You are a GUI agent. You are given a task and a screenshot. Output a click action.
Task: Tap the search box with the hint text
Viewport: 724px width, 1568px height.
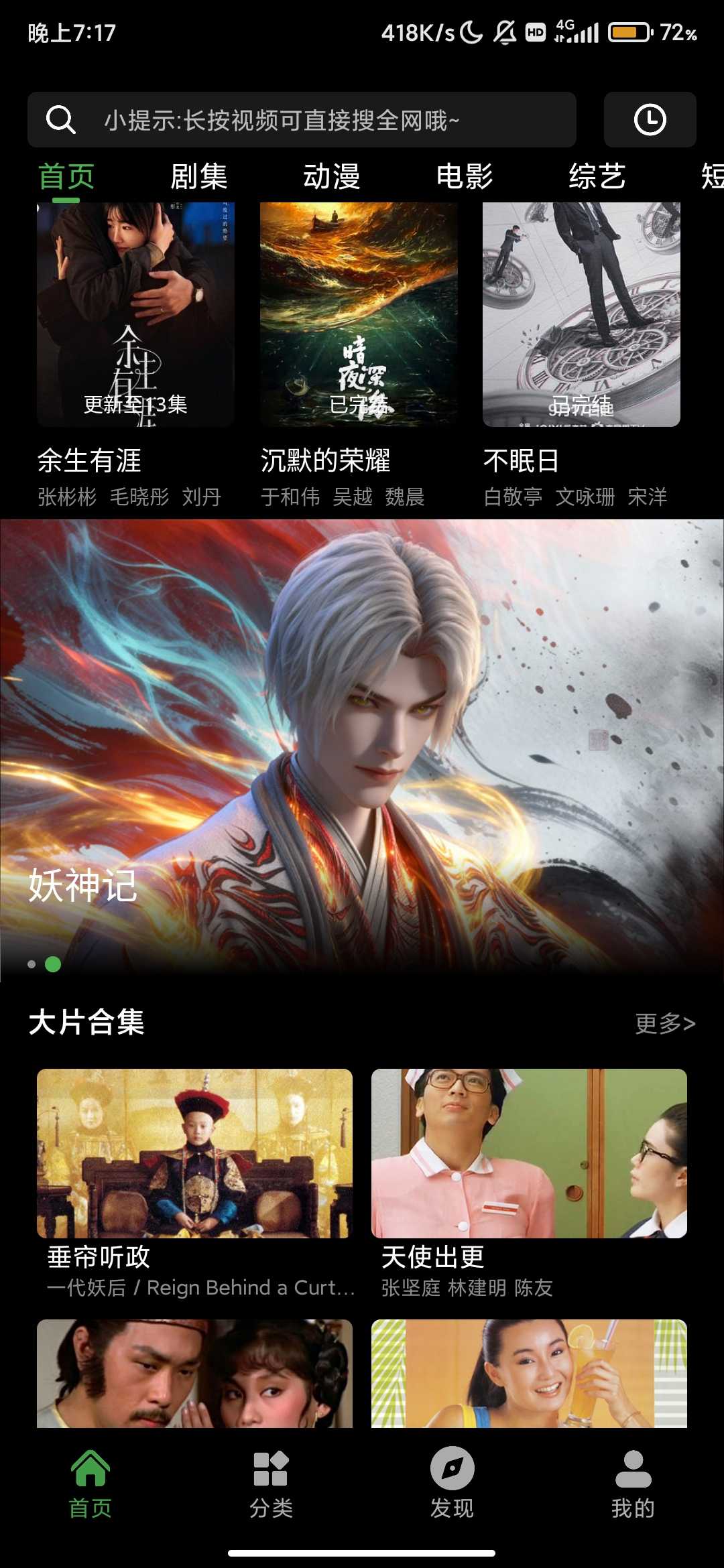[302, 120]
